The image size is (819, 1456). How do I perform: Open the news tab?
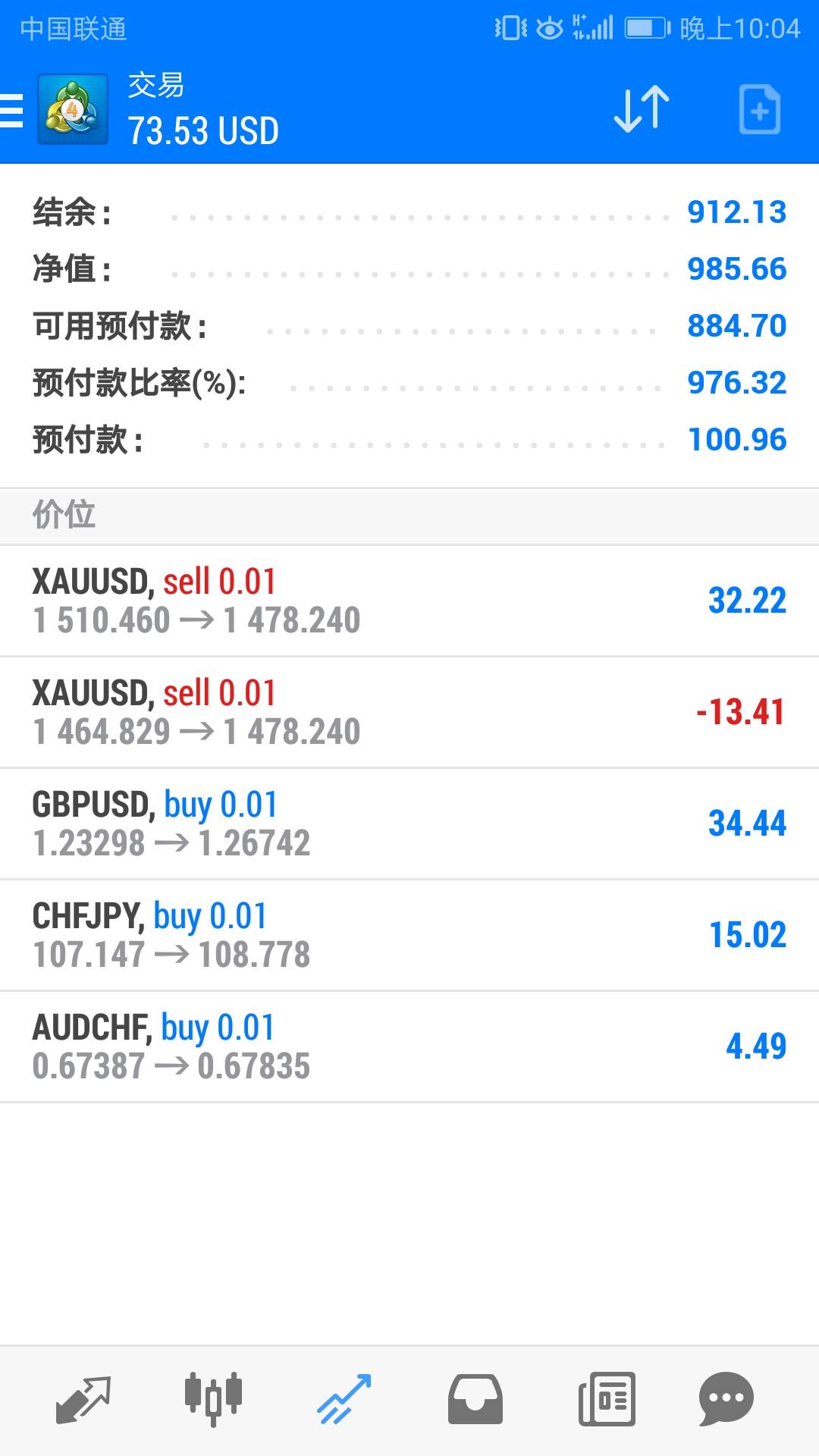[x=607, y=1399]
